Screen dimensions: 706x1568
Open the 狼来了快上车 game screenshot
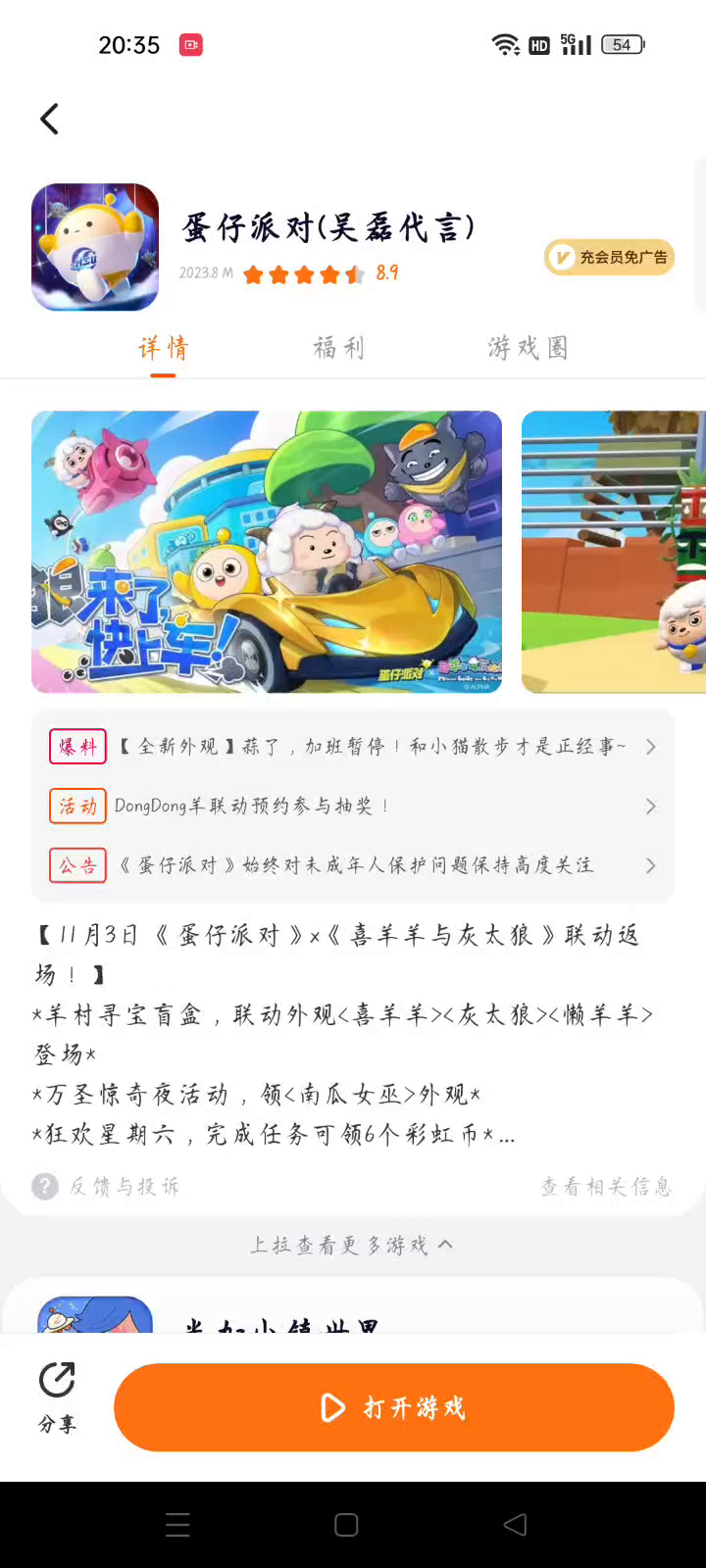pos(267,552)
